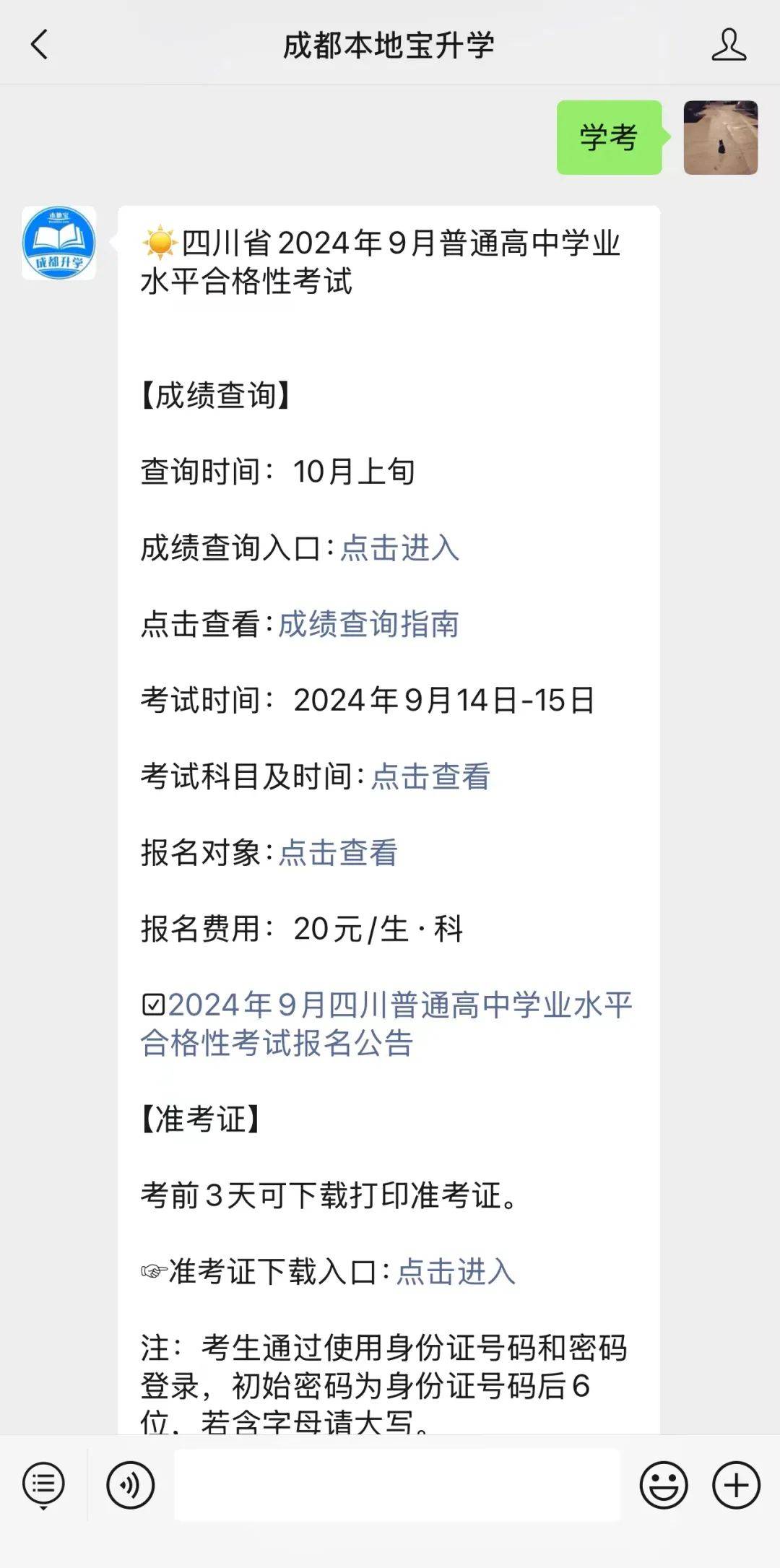Tap the back arrow to exit chat

coord(36,43)
